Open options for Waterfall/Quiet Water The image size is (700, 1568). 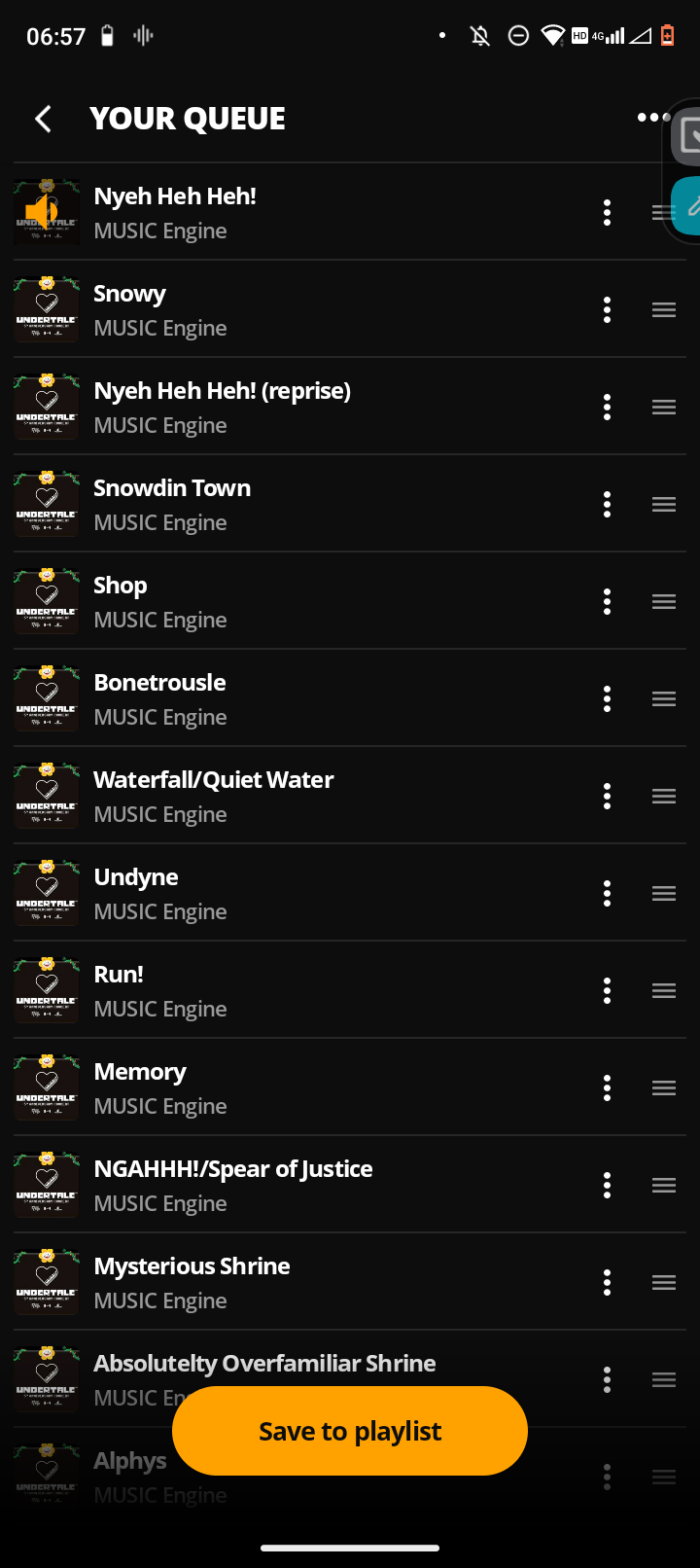[607, 796]
